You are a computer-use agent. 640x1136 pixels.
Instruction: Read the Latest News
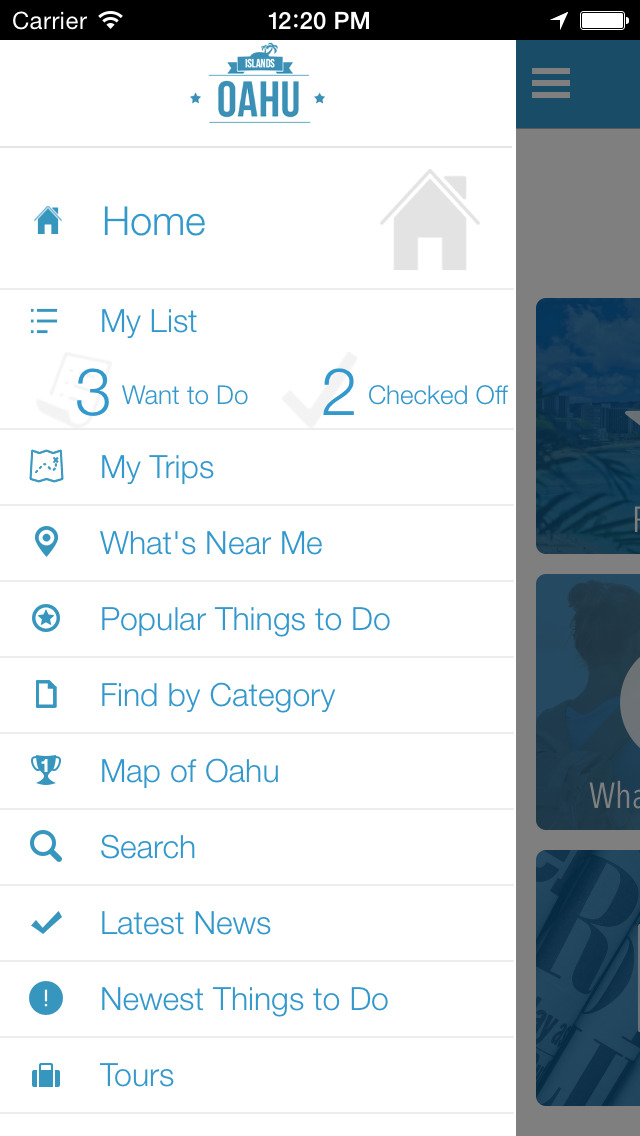click(x=257, y=924)
